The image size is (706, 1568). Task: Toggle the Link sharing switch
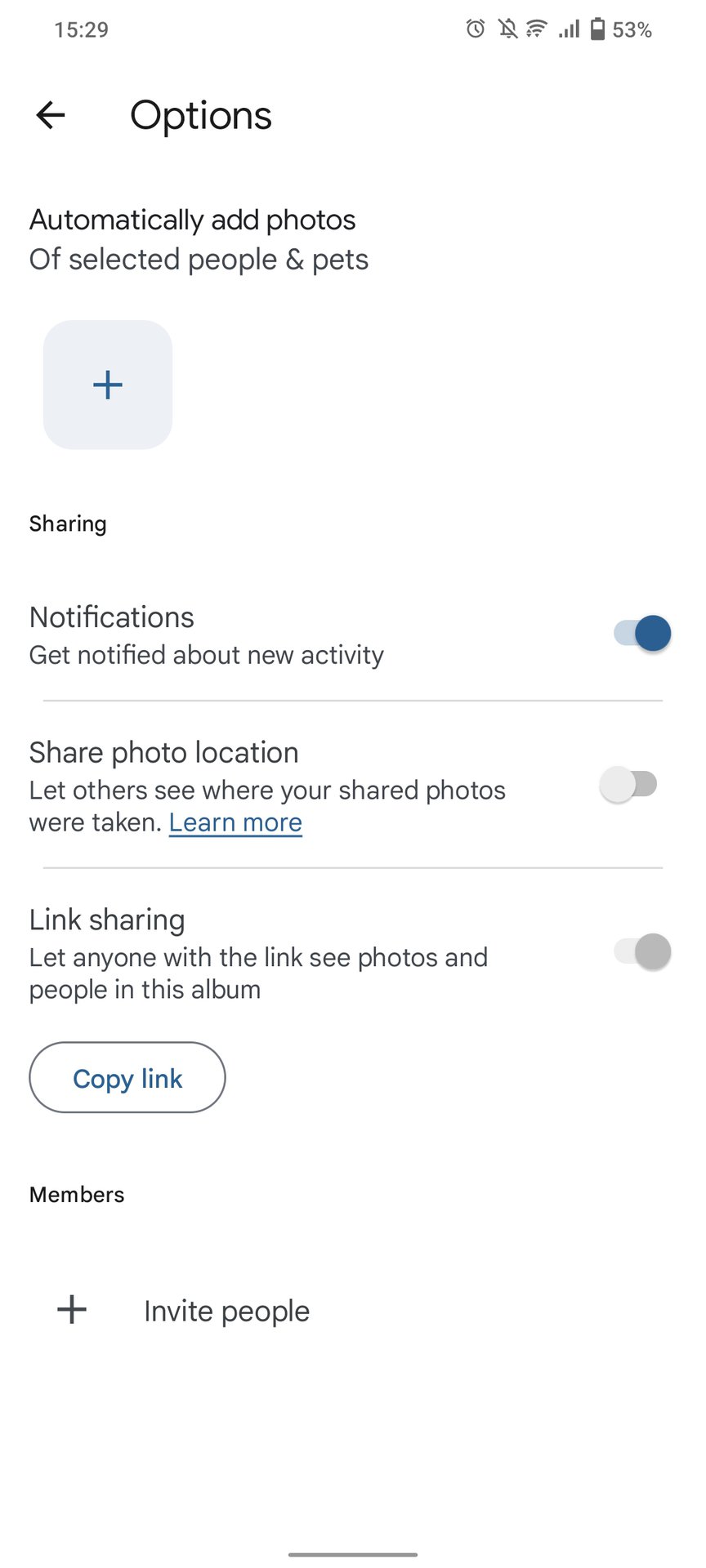[642, 951]
